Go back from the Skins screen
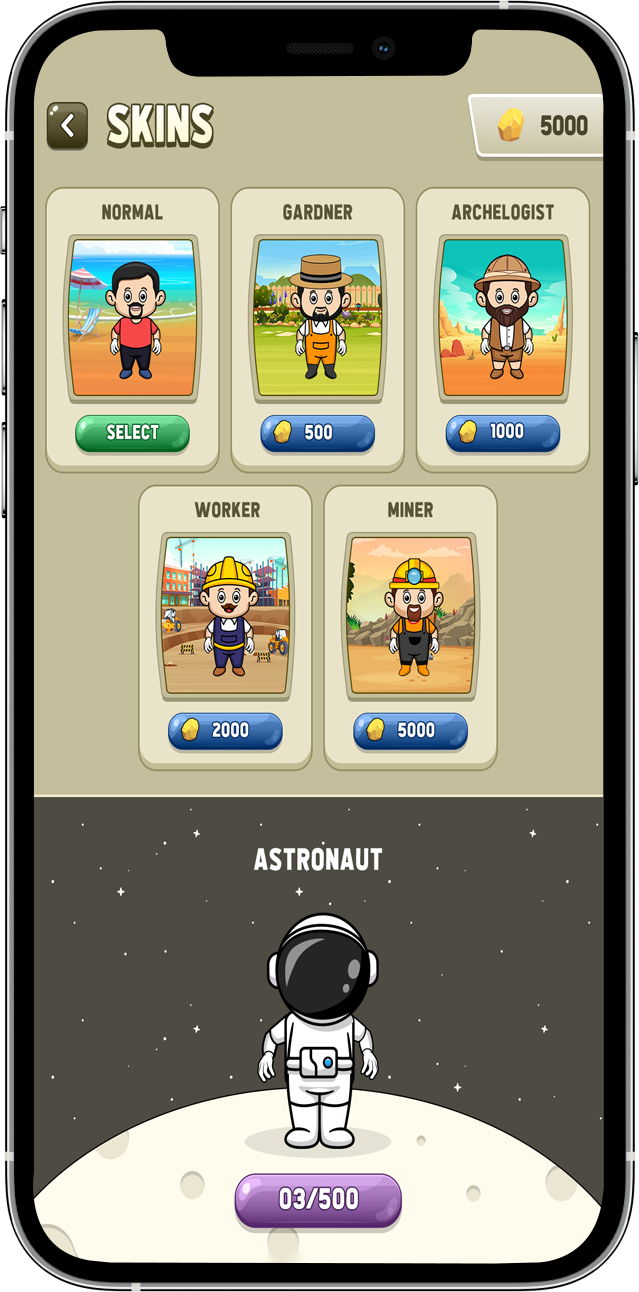Screen dimensions: 639x1292 click(x=67, y=126)
